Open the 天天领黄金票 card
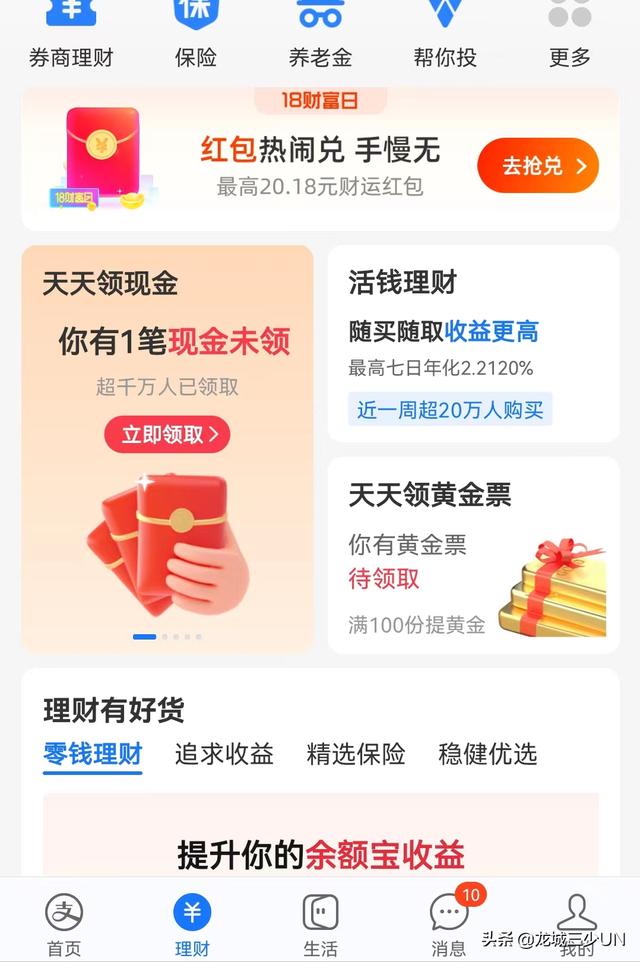 click(473, 555)
